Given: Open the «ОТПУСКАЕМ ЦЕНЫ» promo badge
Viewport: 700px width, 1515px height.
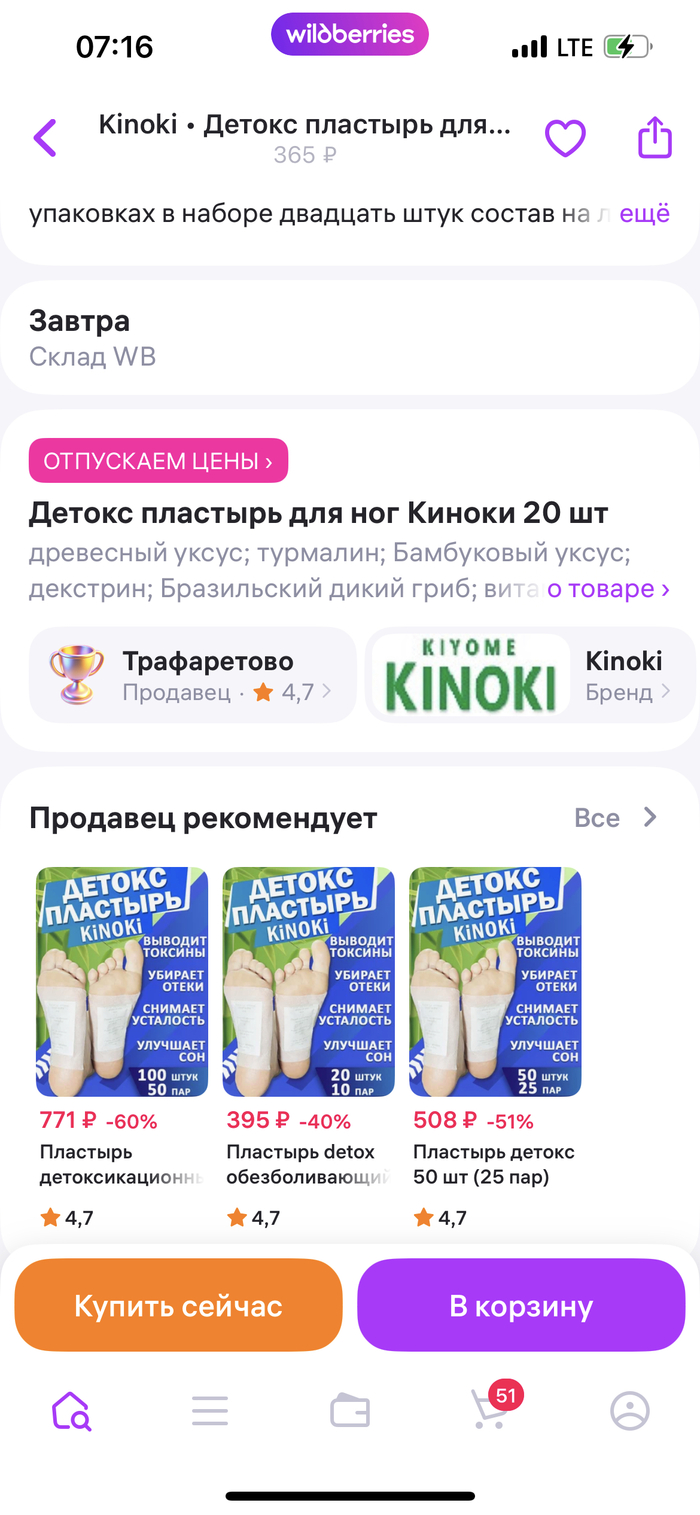Looking at the screenshot, I should pos(158,461).
